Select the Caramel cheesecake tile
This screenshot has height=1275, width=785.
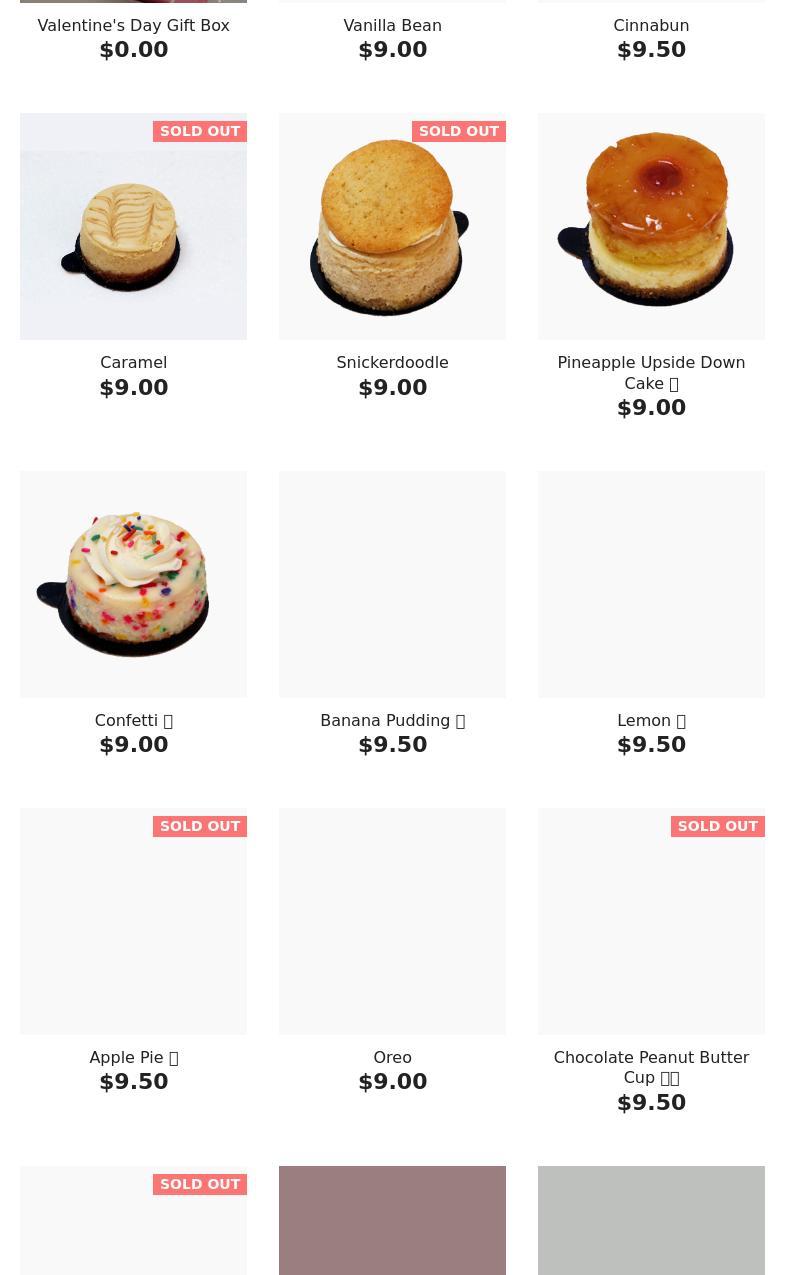[133, 226]
